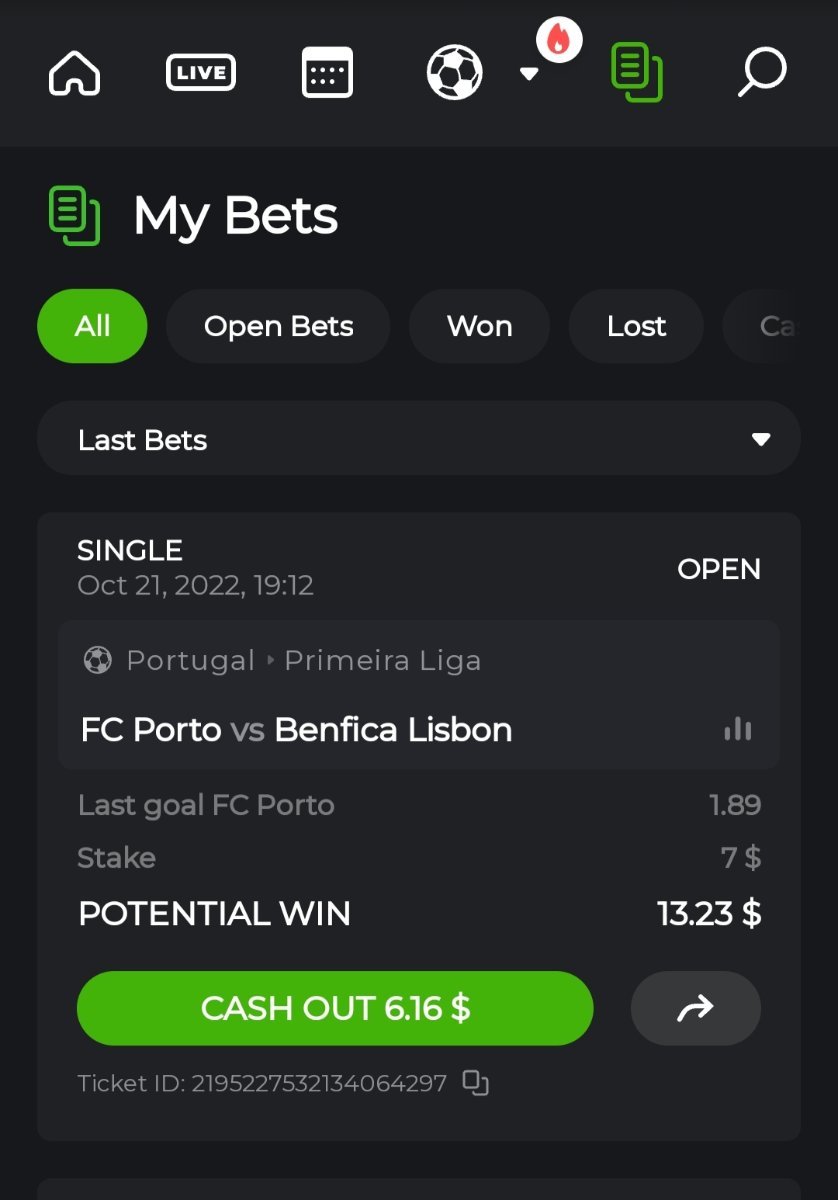Select the All bets filter

tap(92, 326)
